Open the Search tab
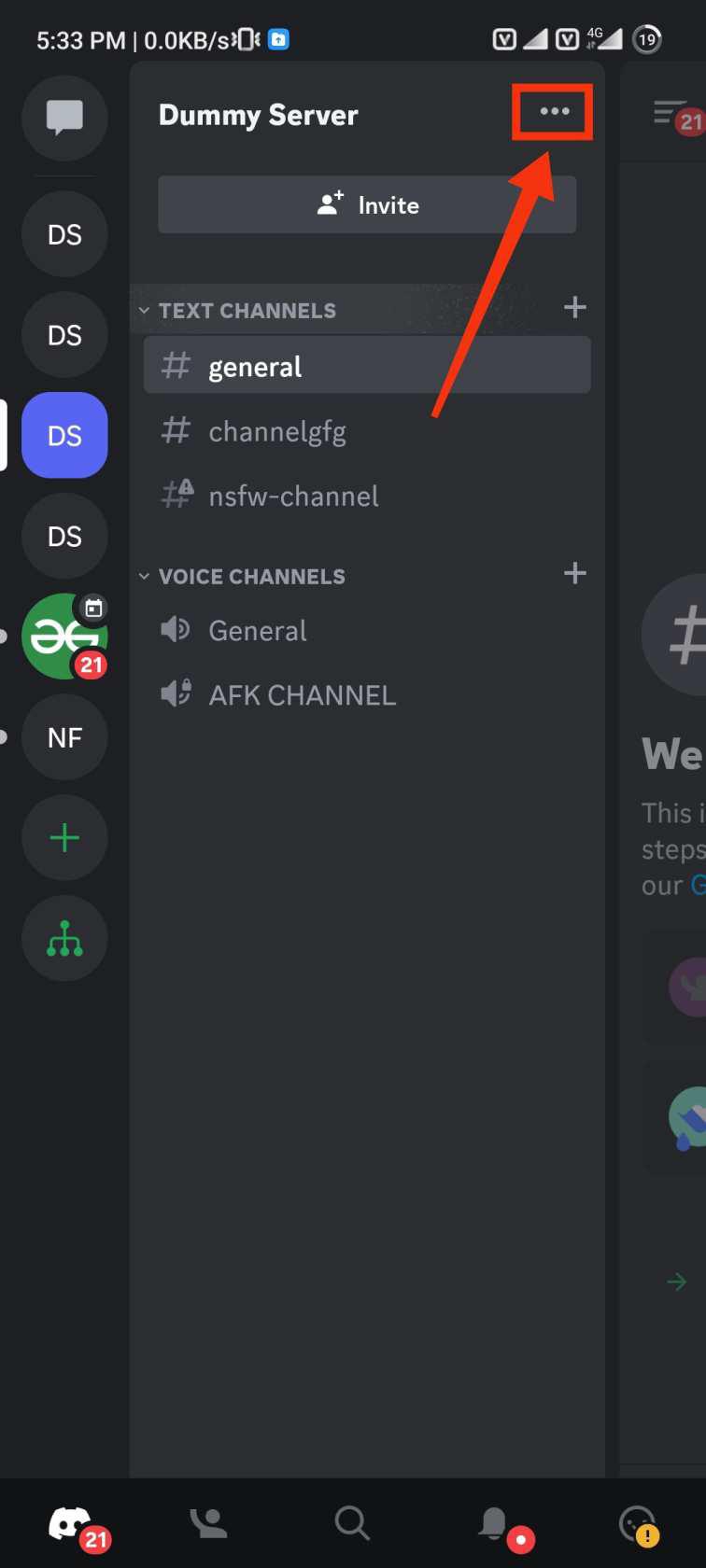The image size is (706, 1568). point(352,1523)
